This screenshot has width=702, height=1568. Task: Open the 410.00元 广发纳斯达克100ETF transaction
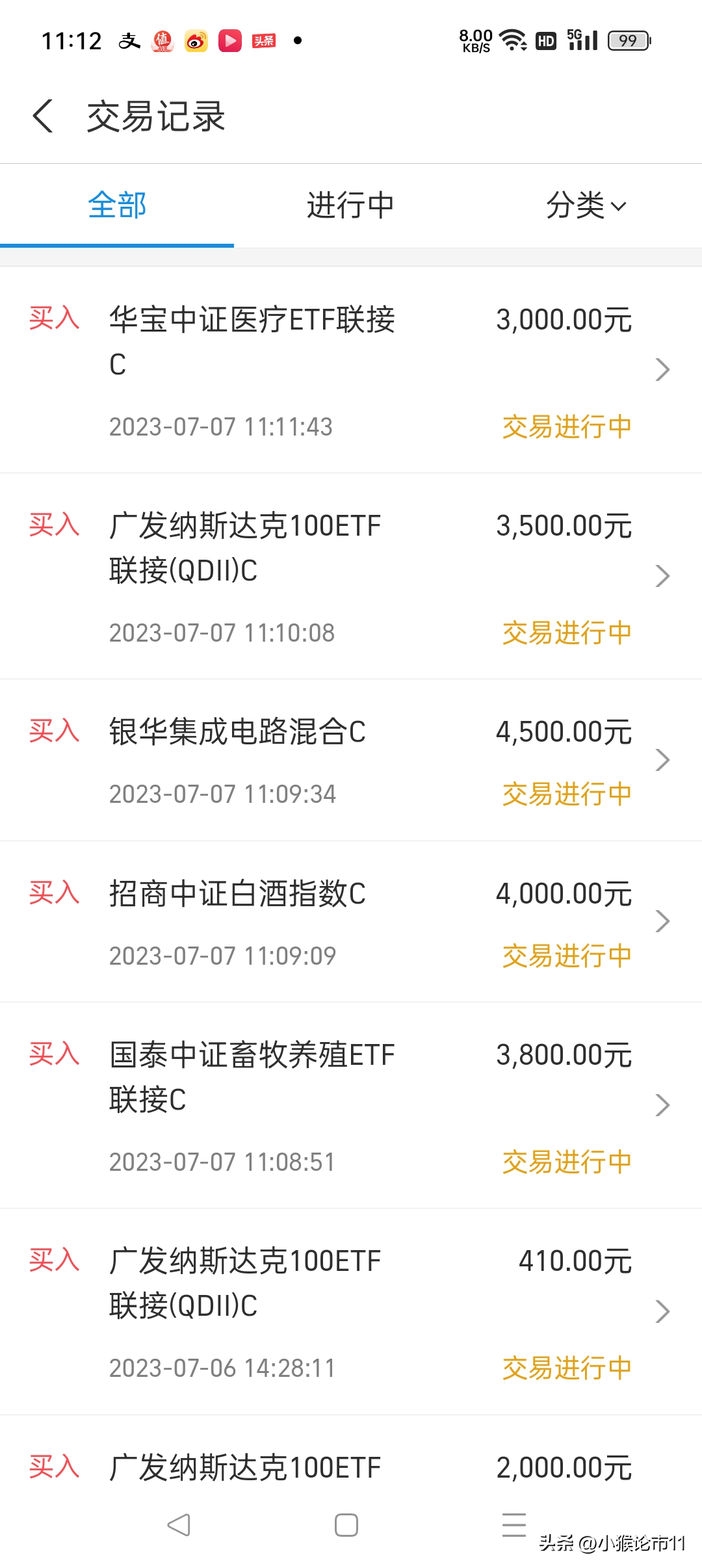coord(351,1311)
